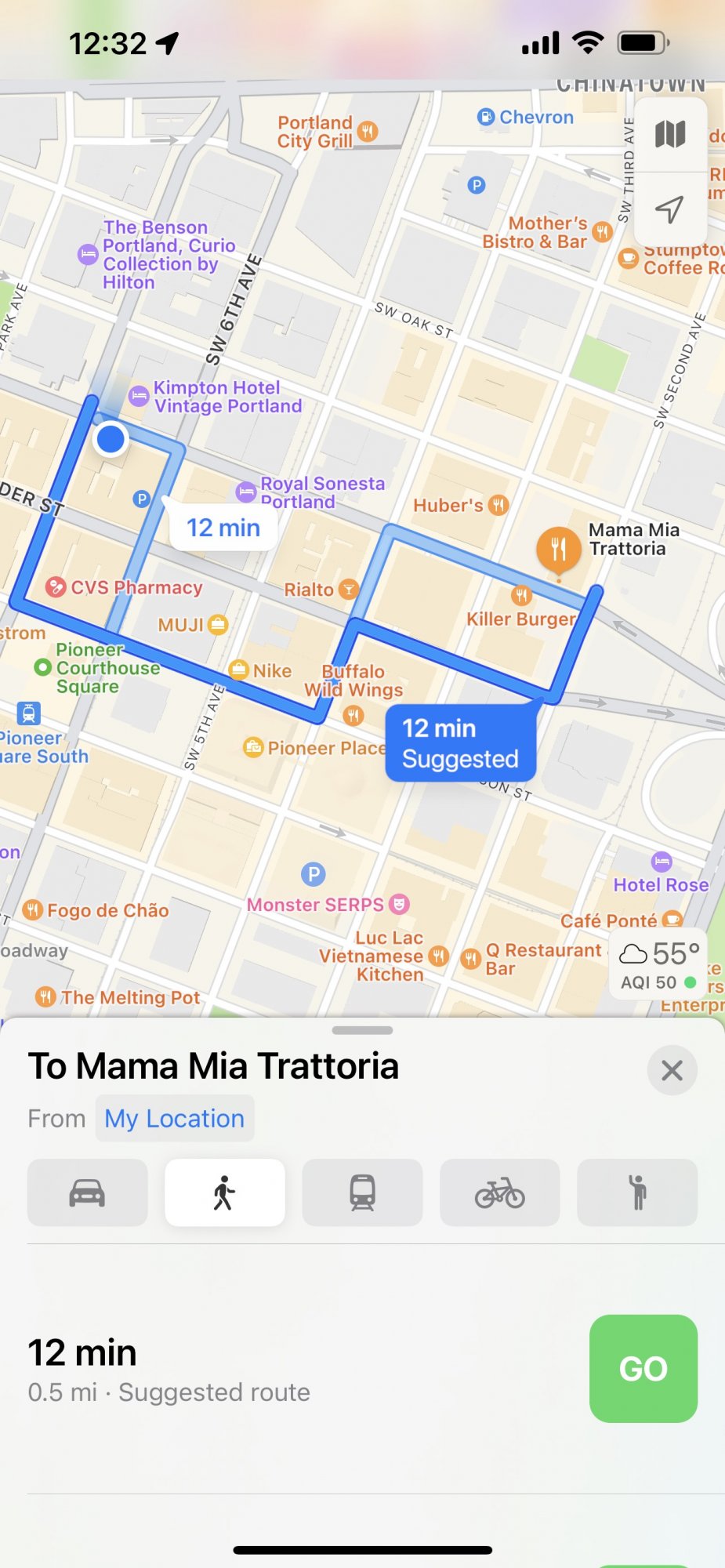
Task: Open the map mode selector icon
Action: (x=670, y=135)
